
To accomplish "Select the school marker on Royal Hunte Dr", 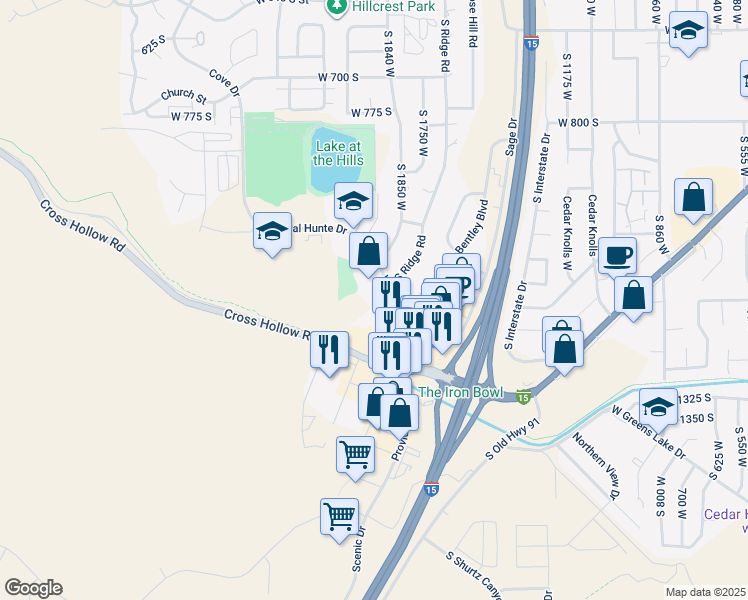I will click(272, 233).
